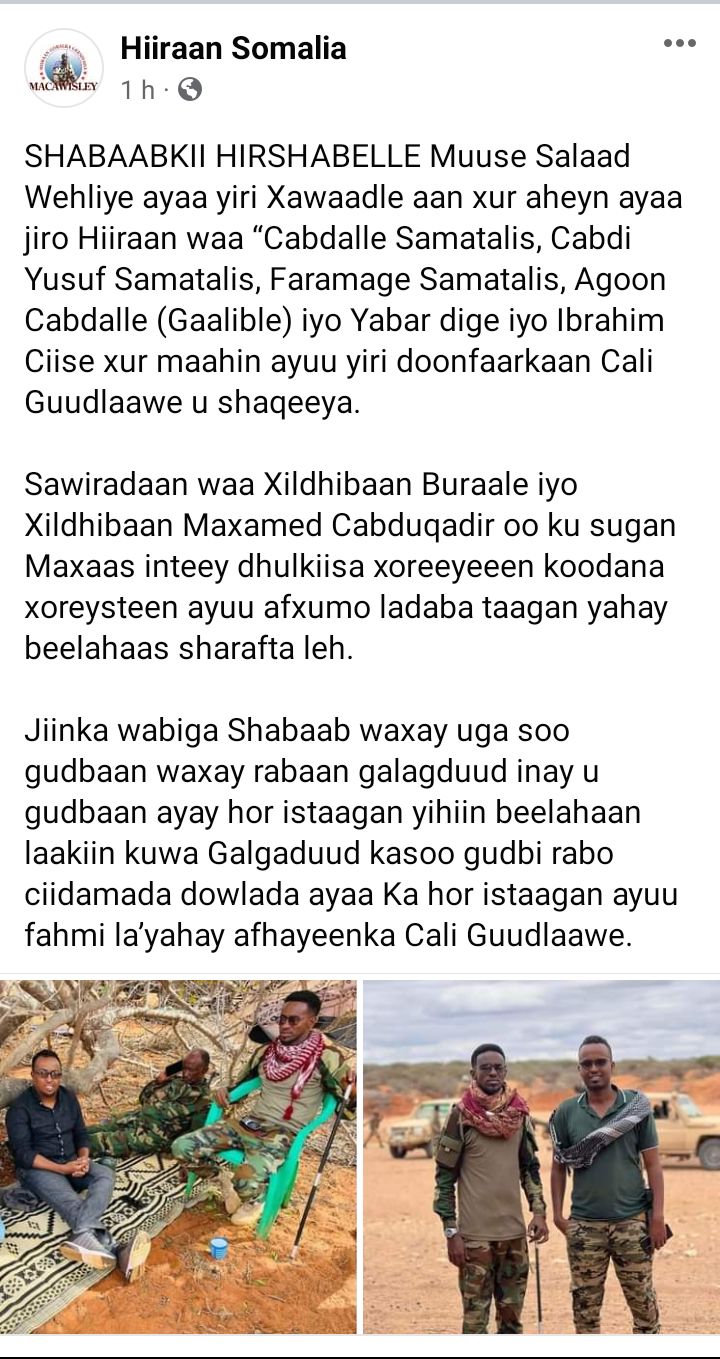The height and width of the screenshot is (1359, 720).
Task: Open the Hiiraan Somalia page name
Action: [x=233, y=48]
